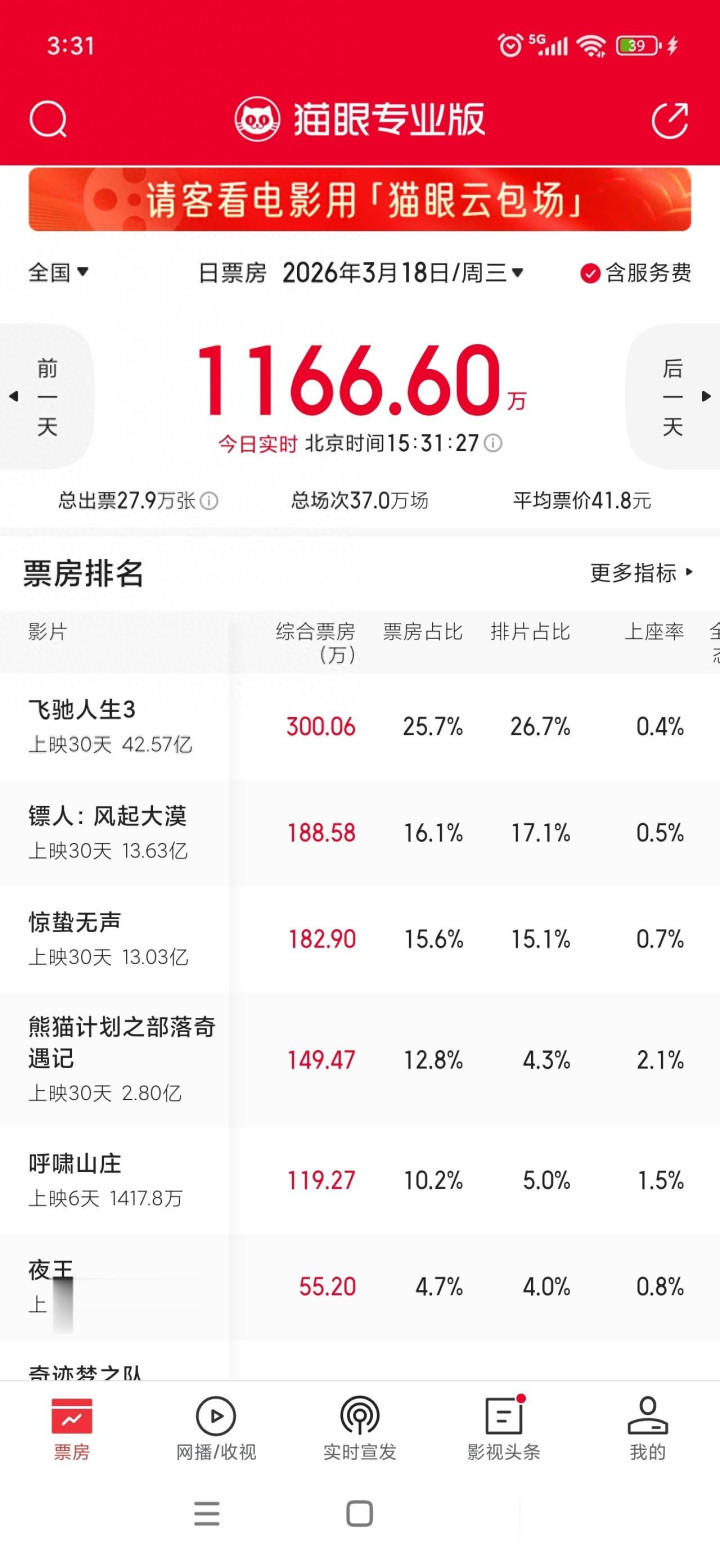Open the 猫眼云包场 banner
720x1559 pixels.
point(360,200)
